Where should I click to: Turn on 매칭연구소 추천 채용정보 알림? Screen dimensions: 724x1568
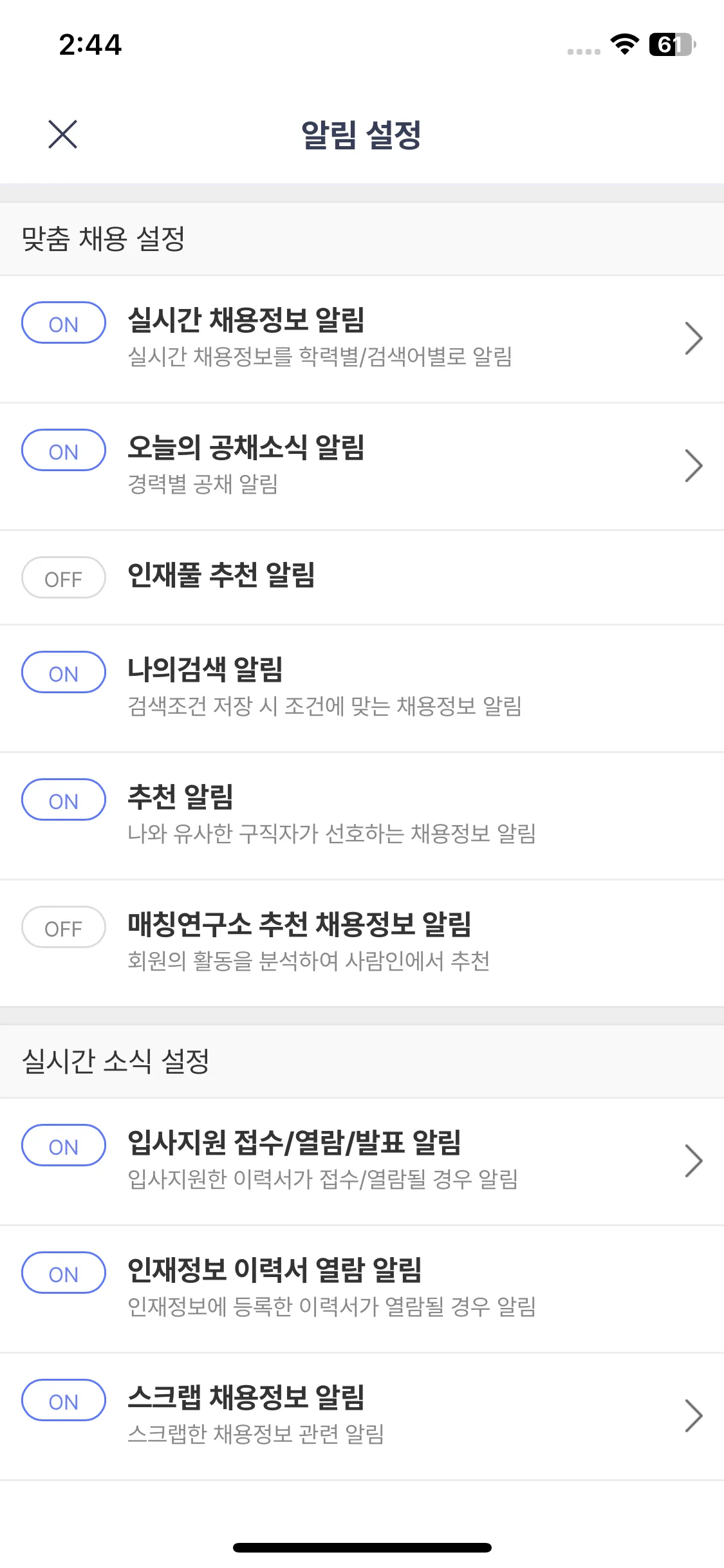click(63, 928)
